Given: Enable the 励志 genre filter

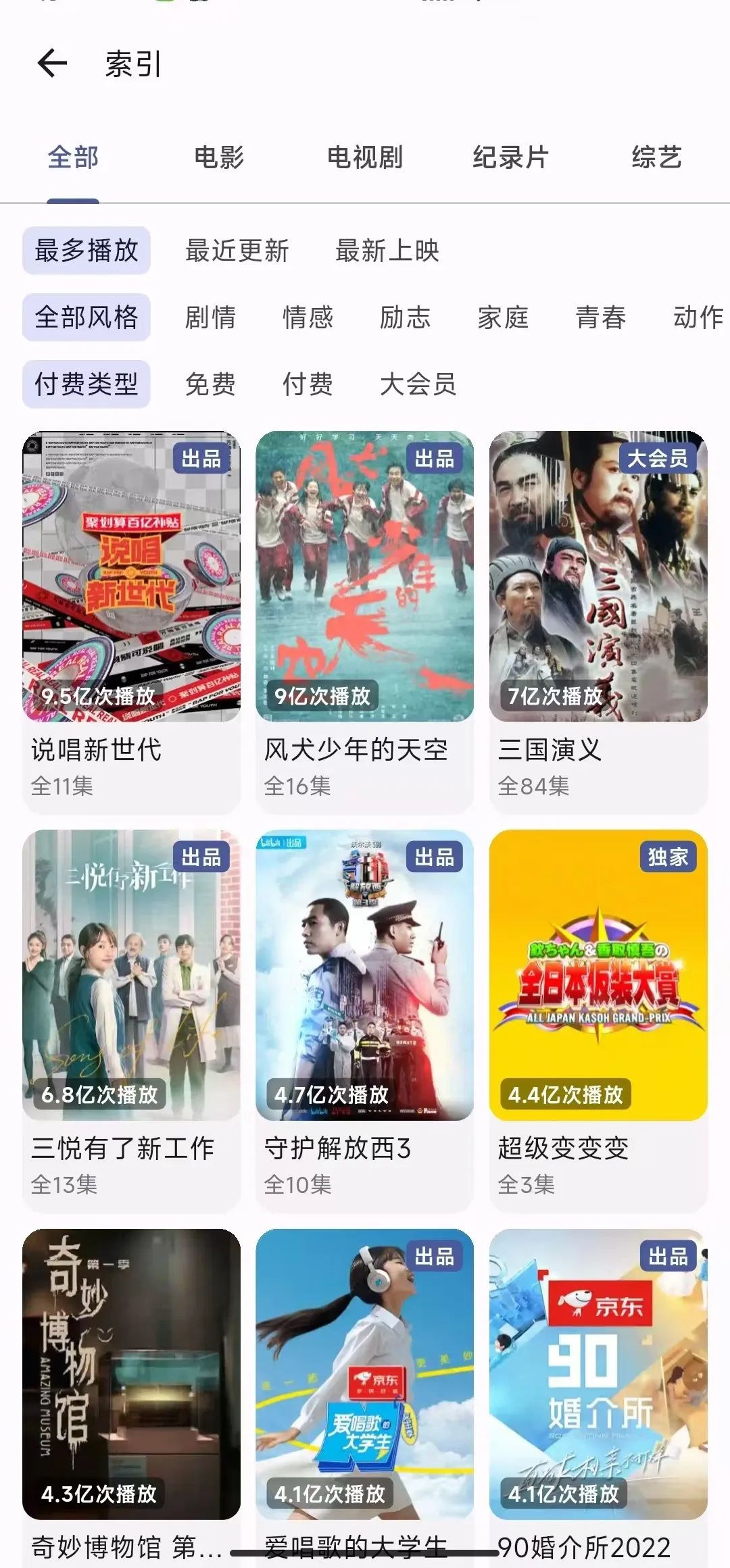Looking at the screenshot, I should click(405, 318).
